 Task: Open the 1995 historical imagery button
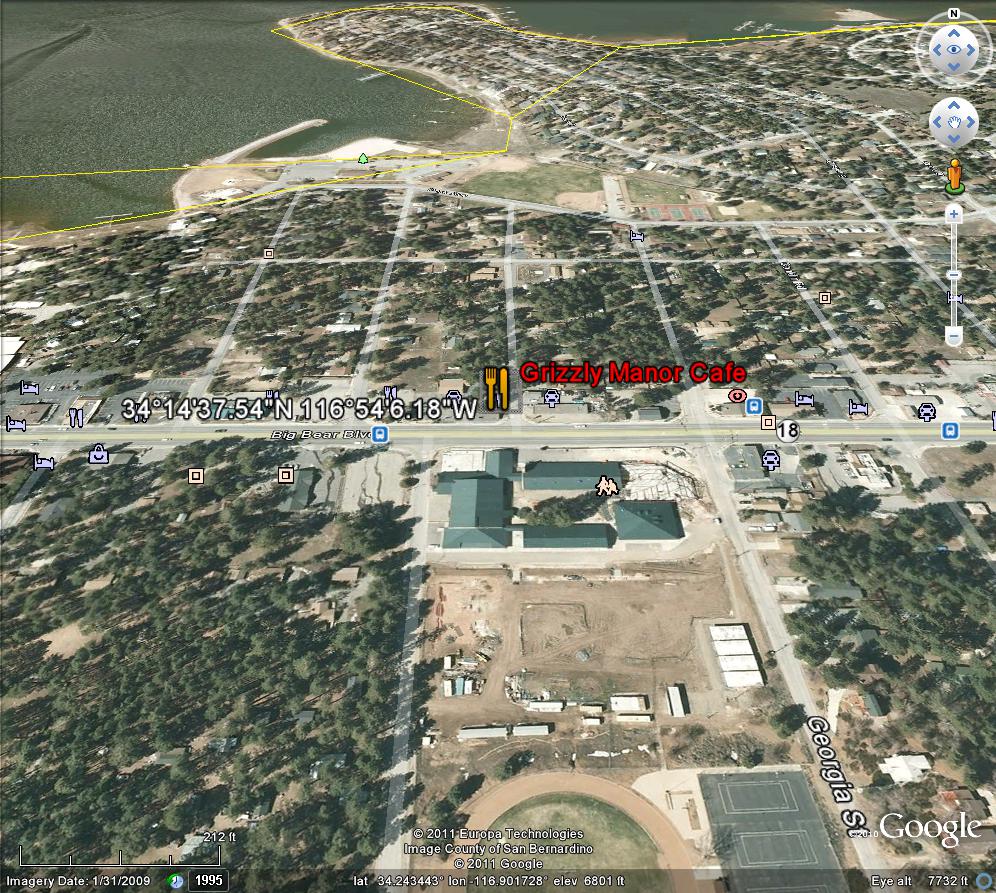(210, 881)
